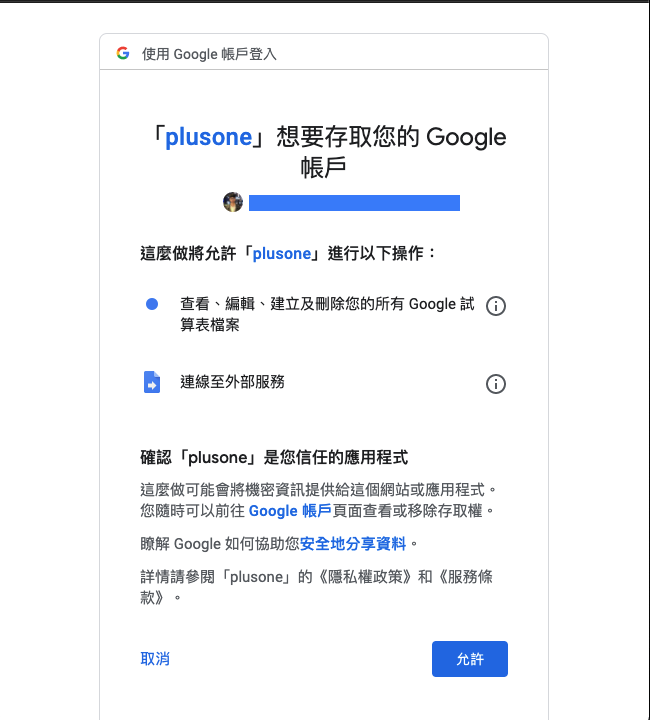The width and height of the screenshot is (650, 720).
Task: Tap the plusone link in 這麼做將允許 line
Action: [282, 253]
